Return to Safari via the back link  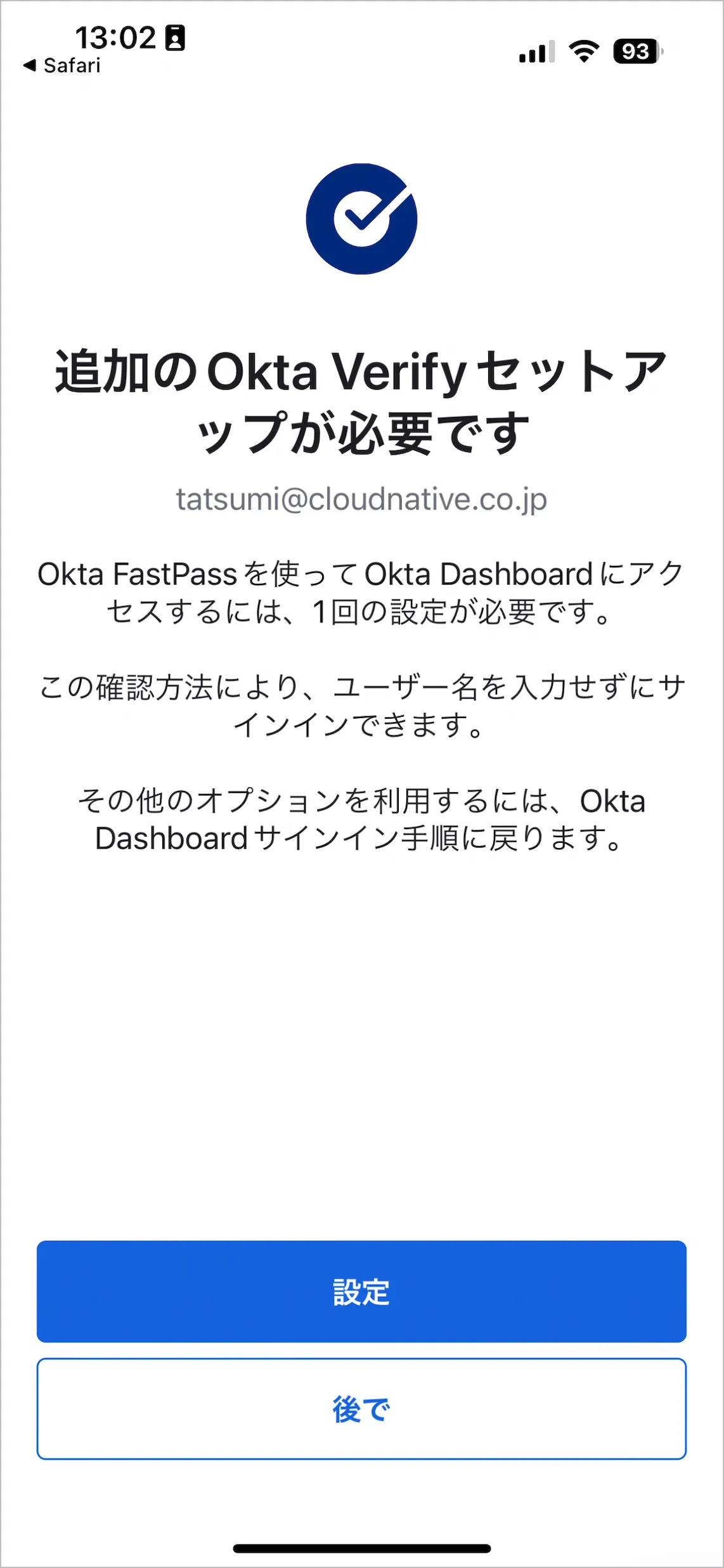[x=62, y=65]
